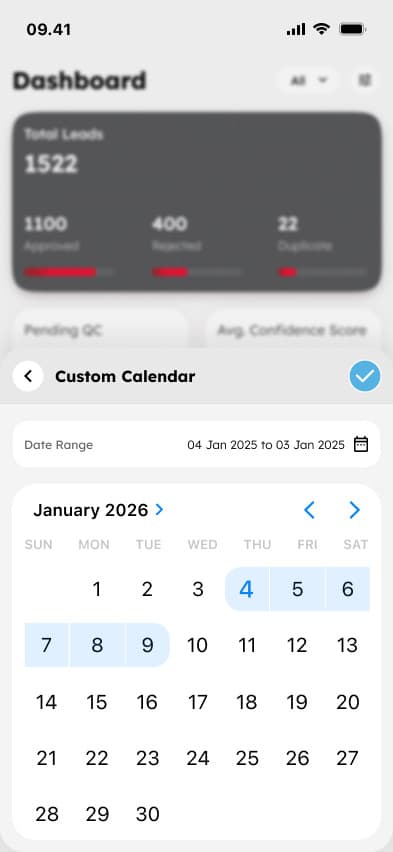Viewport: 393px width, 852px height.
Task: Expand the January 2026 month picker
Action: pyautogui.click(x=98, y=510)
